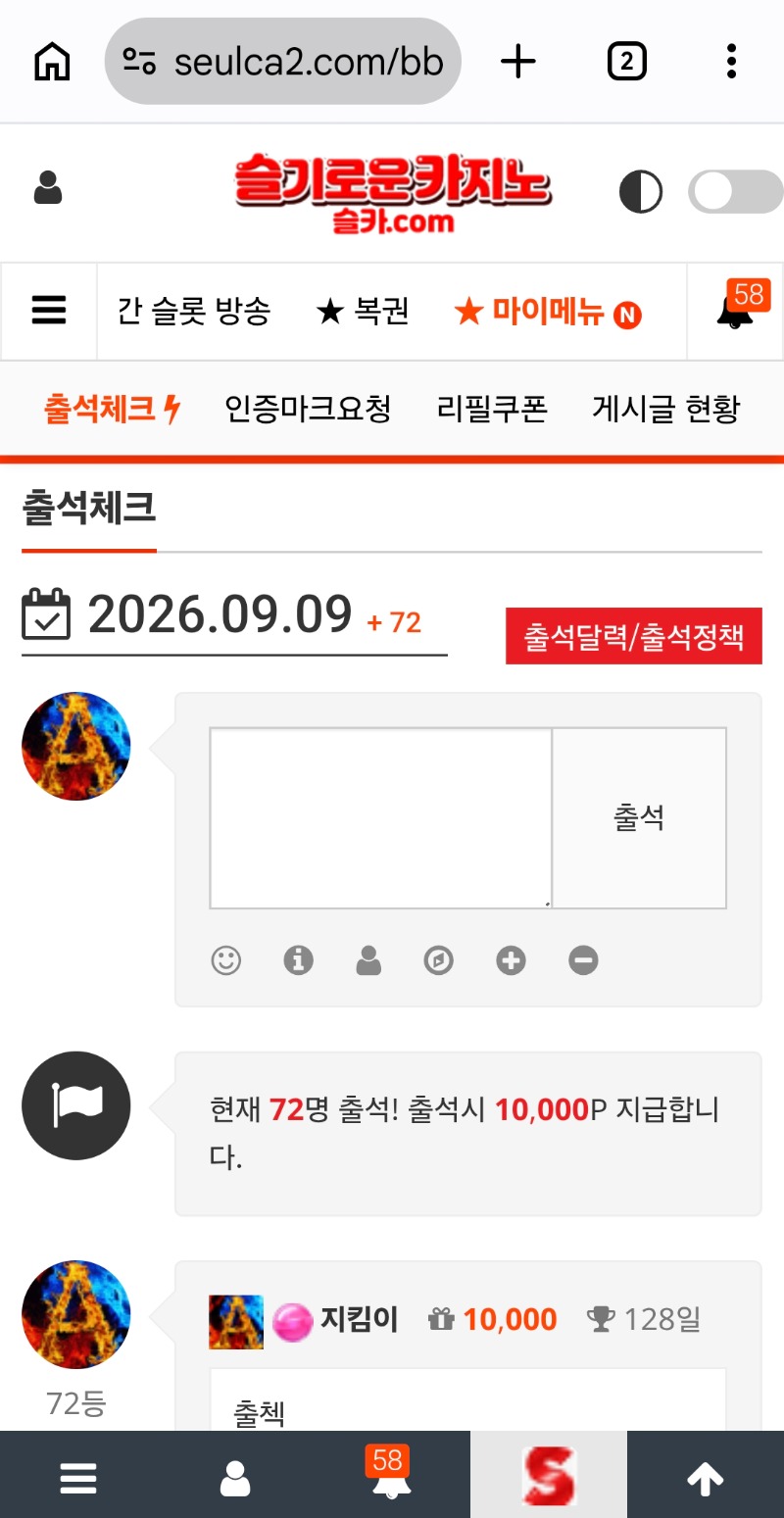Tap the seulca2.com address bar
This screenshot has height=1518, width=784.
click(282, 62)
